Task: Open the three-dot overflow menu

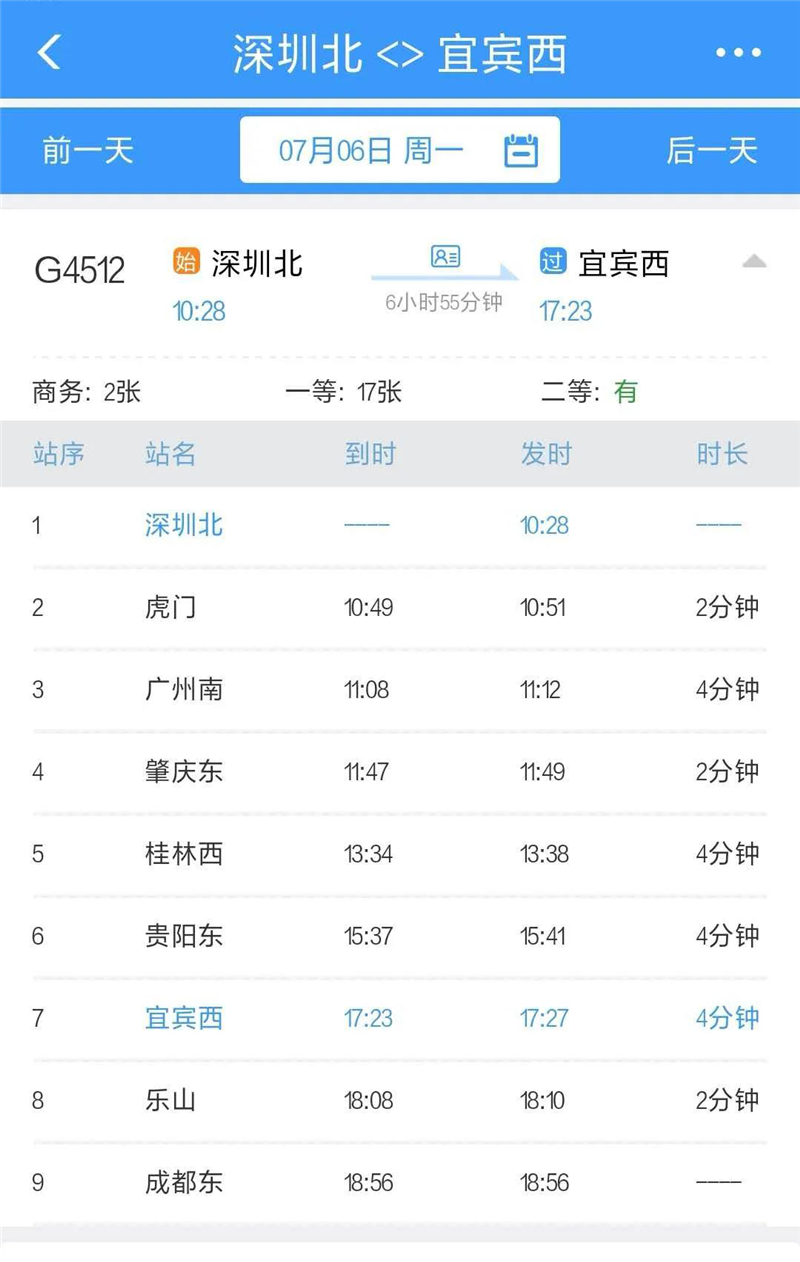Action: pos(738,53)
